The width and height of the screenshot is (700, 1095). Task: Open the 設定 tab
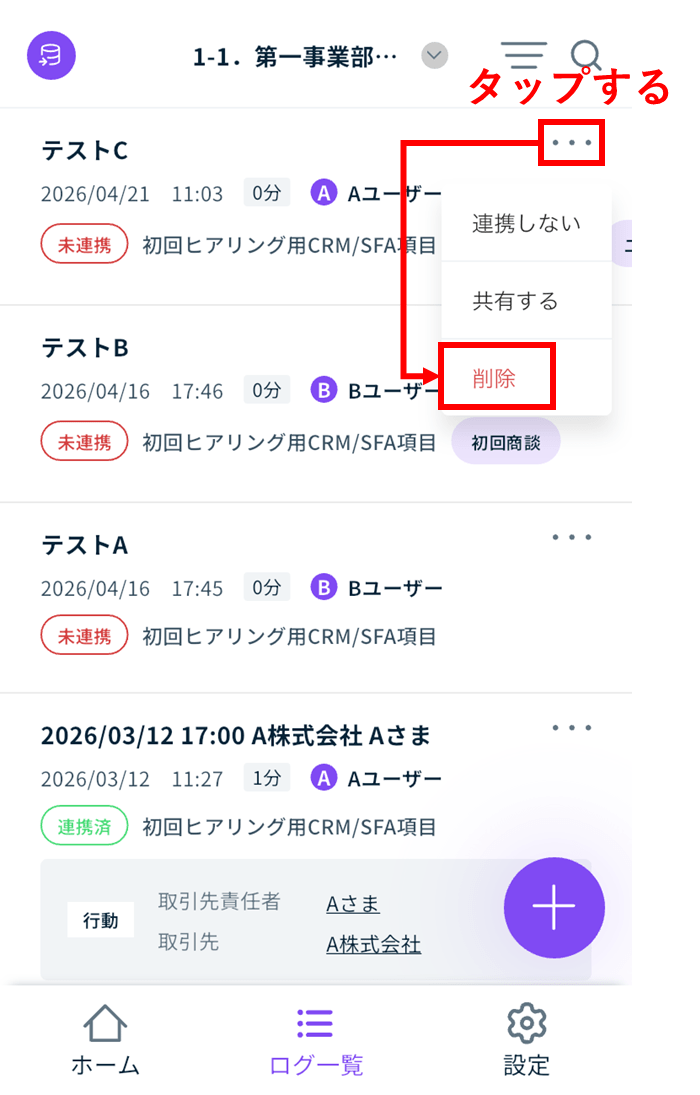tap(527, 1040)
